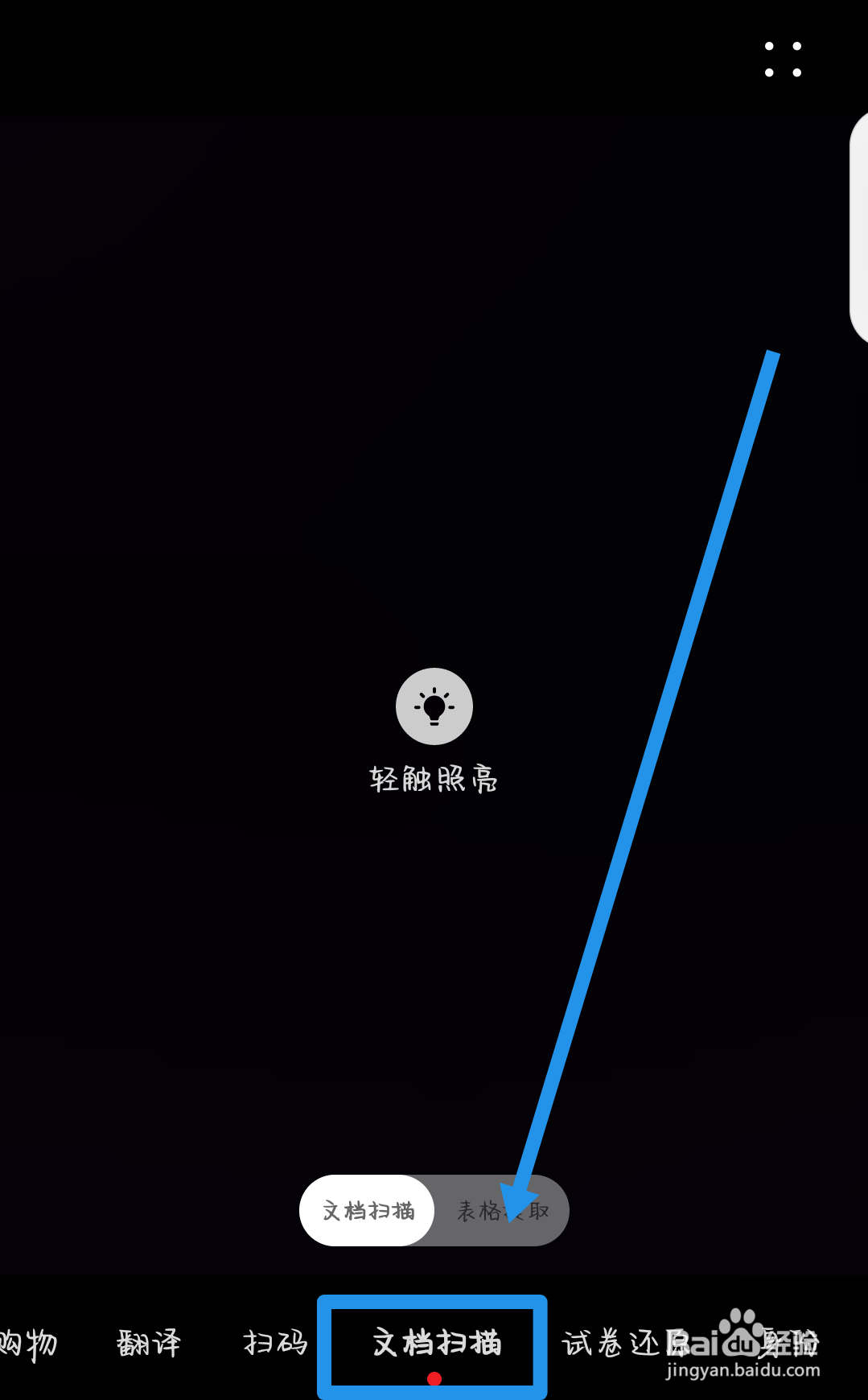This screenshot has height=1400, width=868.
Task: Tap 轻触照亮 text label
Action: click(434, 778)
